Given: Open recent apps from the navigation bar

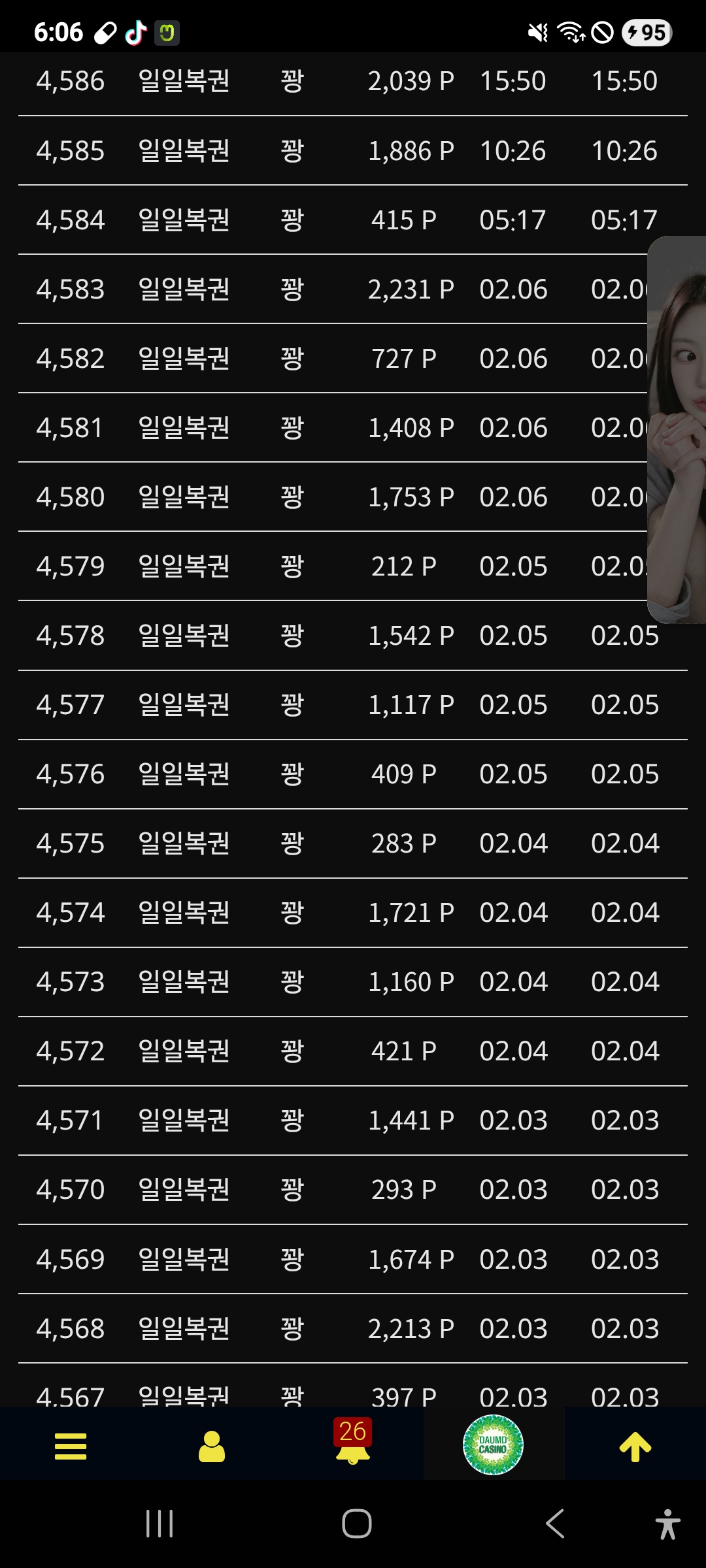Looking at the screenshot, I should click(160, 1524).
